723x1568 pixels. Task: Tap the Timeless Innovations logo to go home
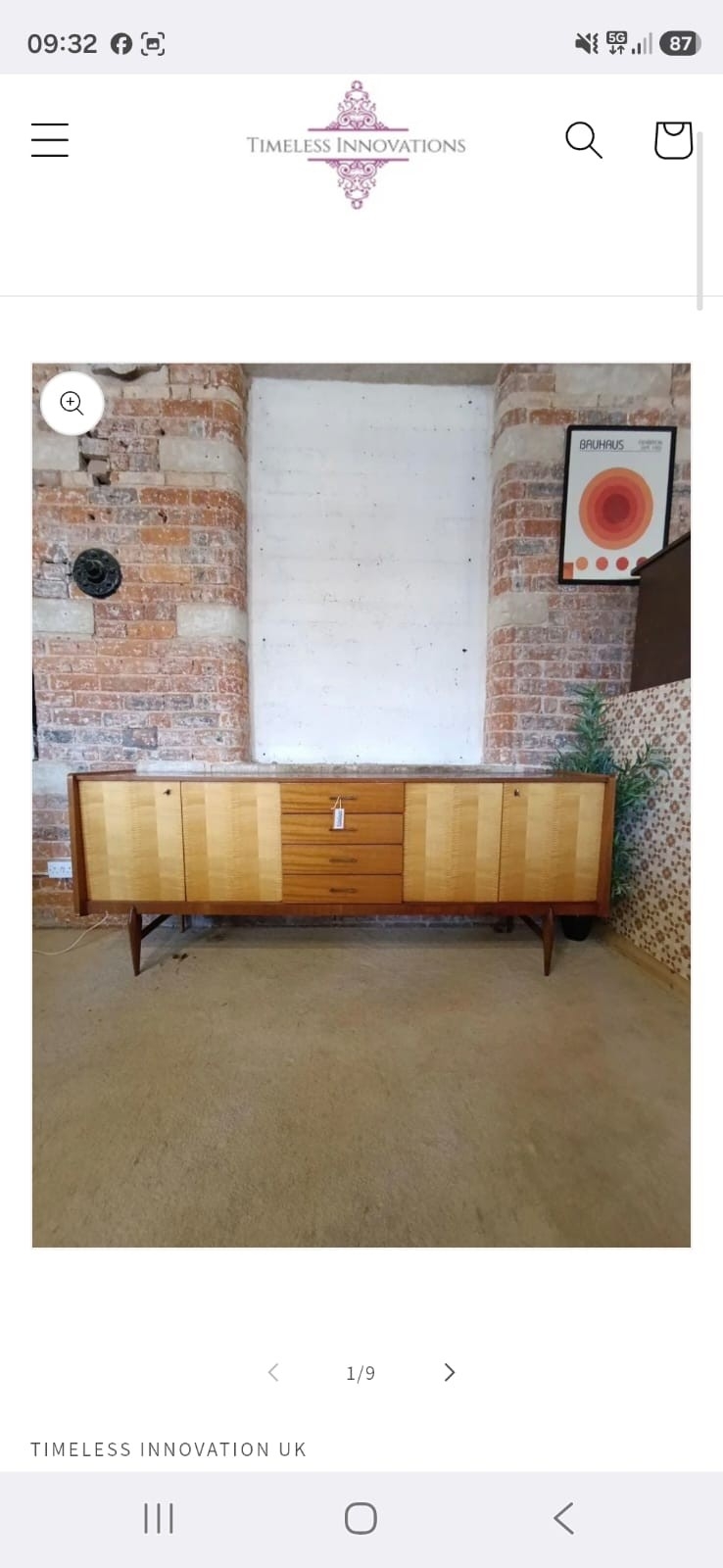click(356, 145)
